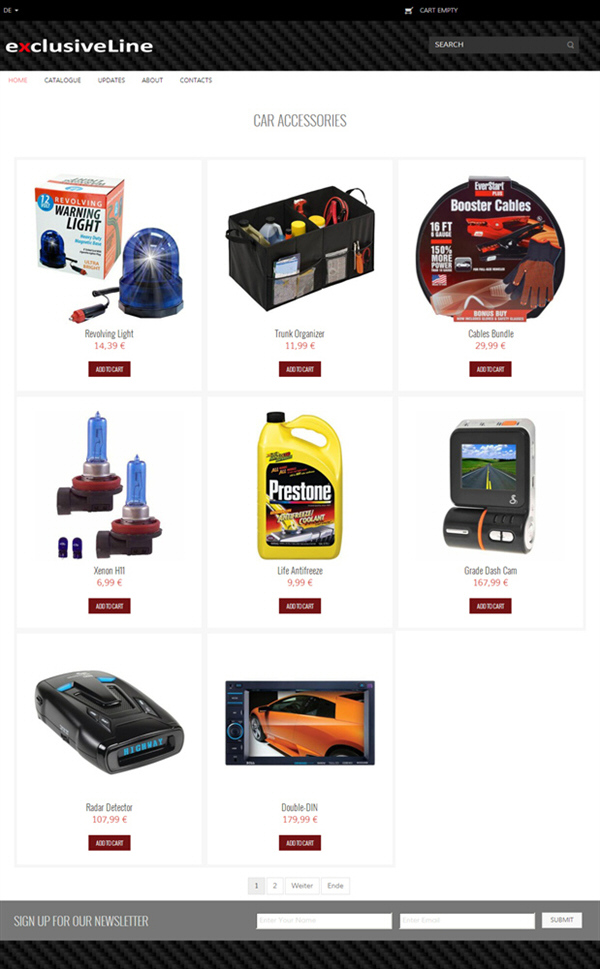600x969 pixels.
Task: Open the Updates page
Action: tap(111, 80)
